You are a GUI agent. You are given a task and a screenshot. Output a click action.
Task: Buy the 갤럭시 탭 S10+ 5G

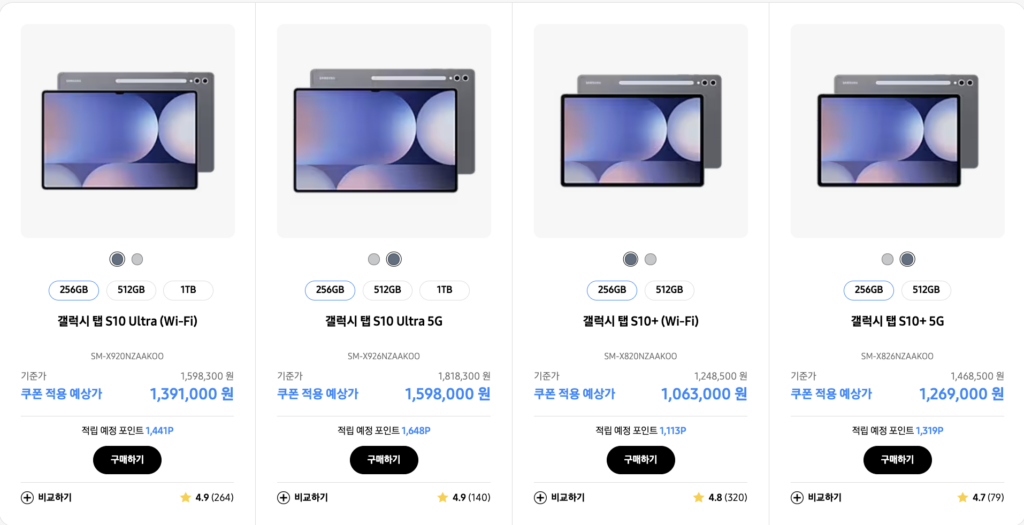pyautogui.click(x=897, y=460)
